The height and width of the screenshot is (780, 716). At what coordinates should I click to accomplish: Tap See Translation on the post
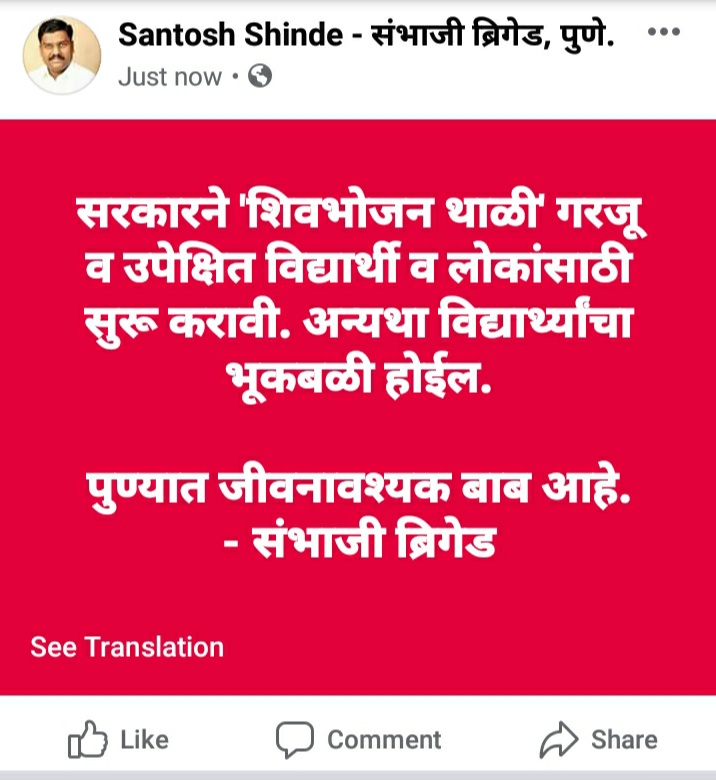(x=127, y=647)
